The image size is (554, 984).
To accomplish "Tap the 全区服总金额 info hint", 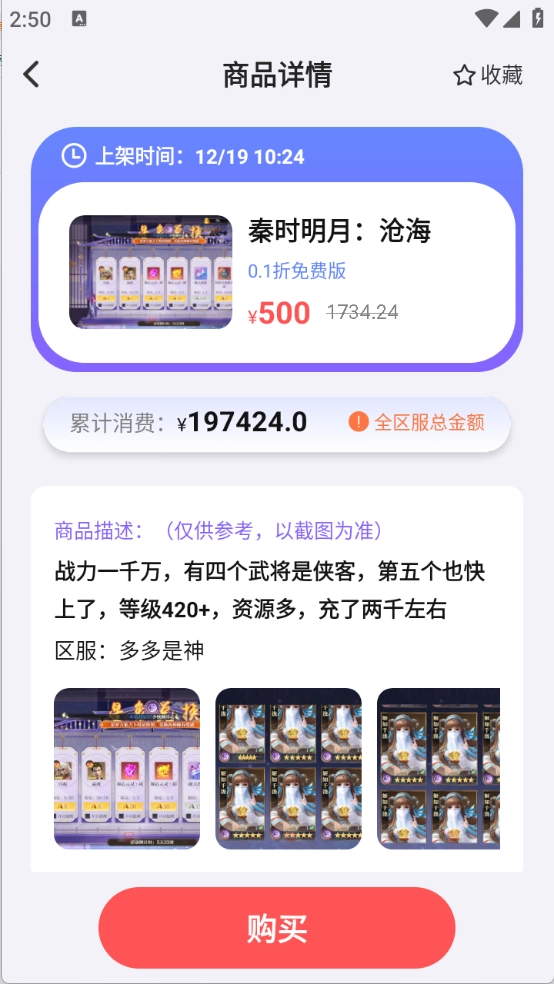I will point(417,422).
